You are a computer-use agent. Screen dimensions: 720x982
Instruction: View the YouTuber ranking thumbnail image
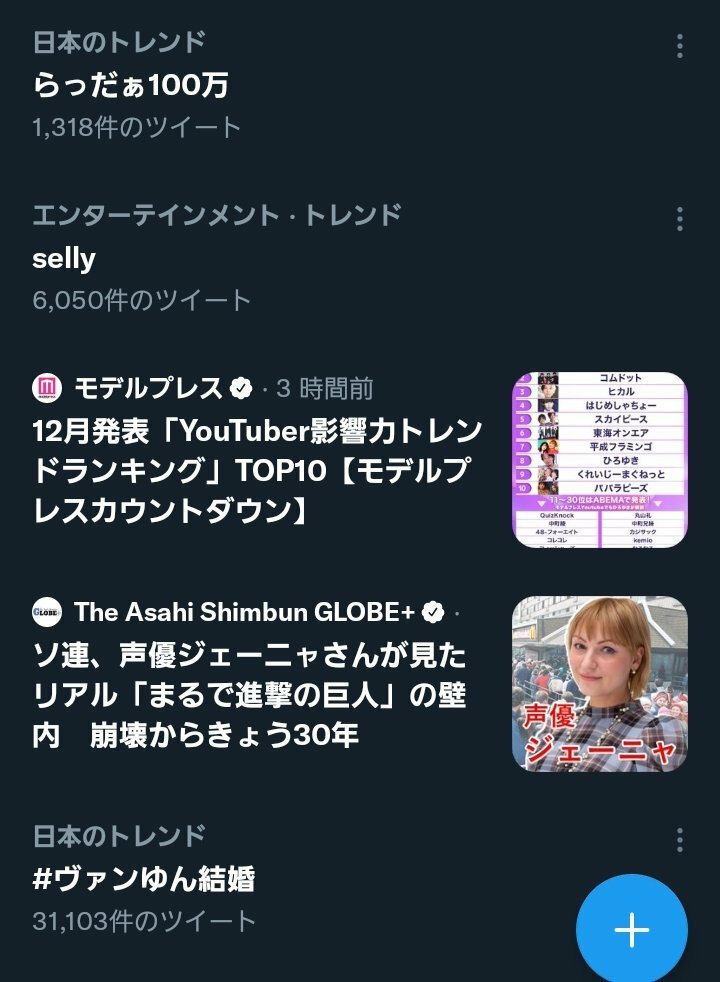coord(600,460)
